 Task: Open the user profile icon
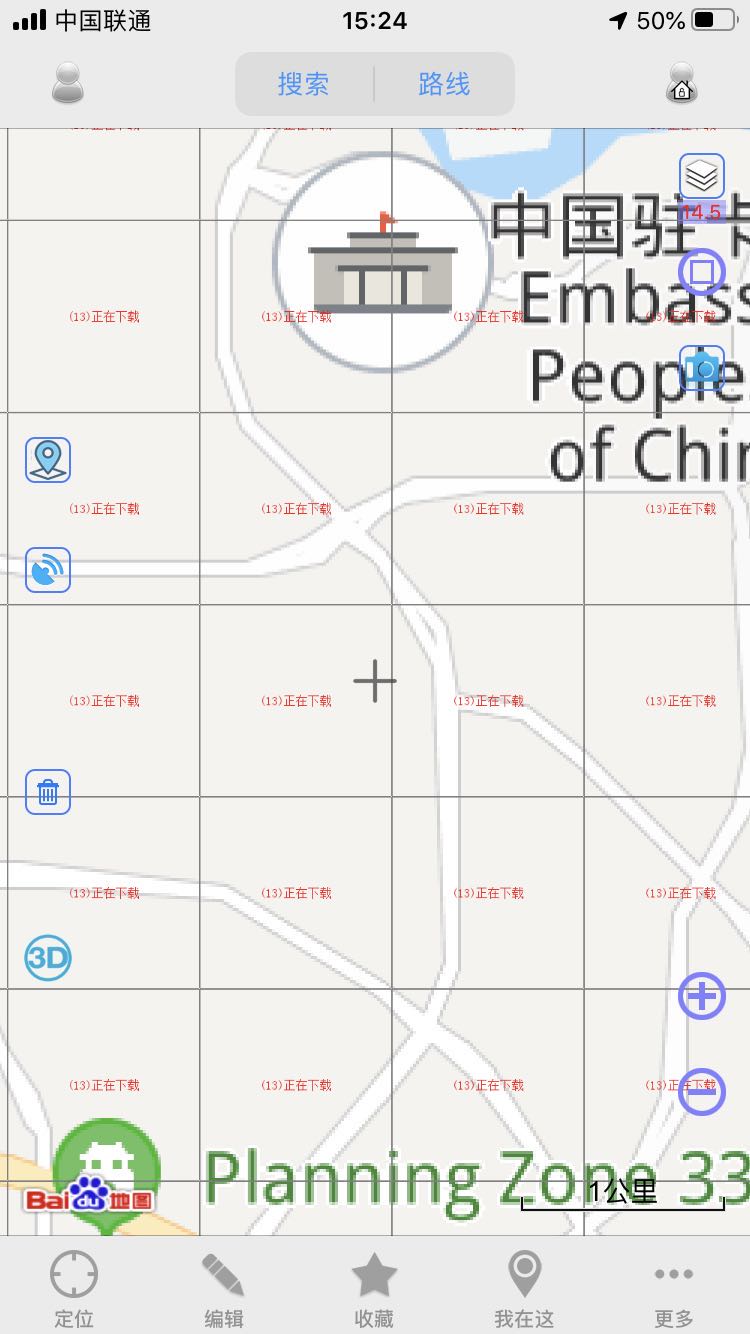click(x=68, y=83)
